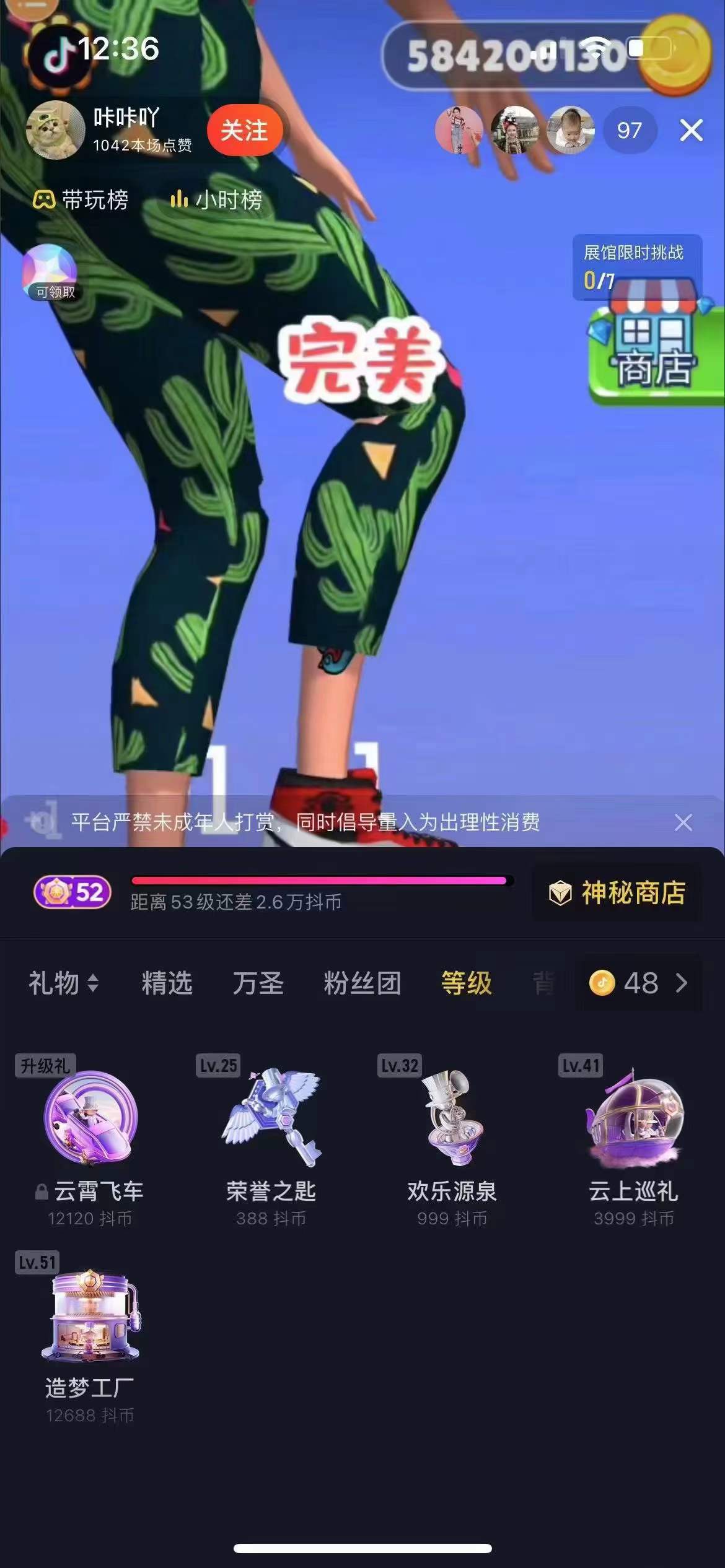Open the 带玩榜 ranking
The height and width of the screenshot is (1568, 725).
click(81, 200)
